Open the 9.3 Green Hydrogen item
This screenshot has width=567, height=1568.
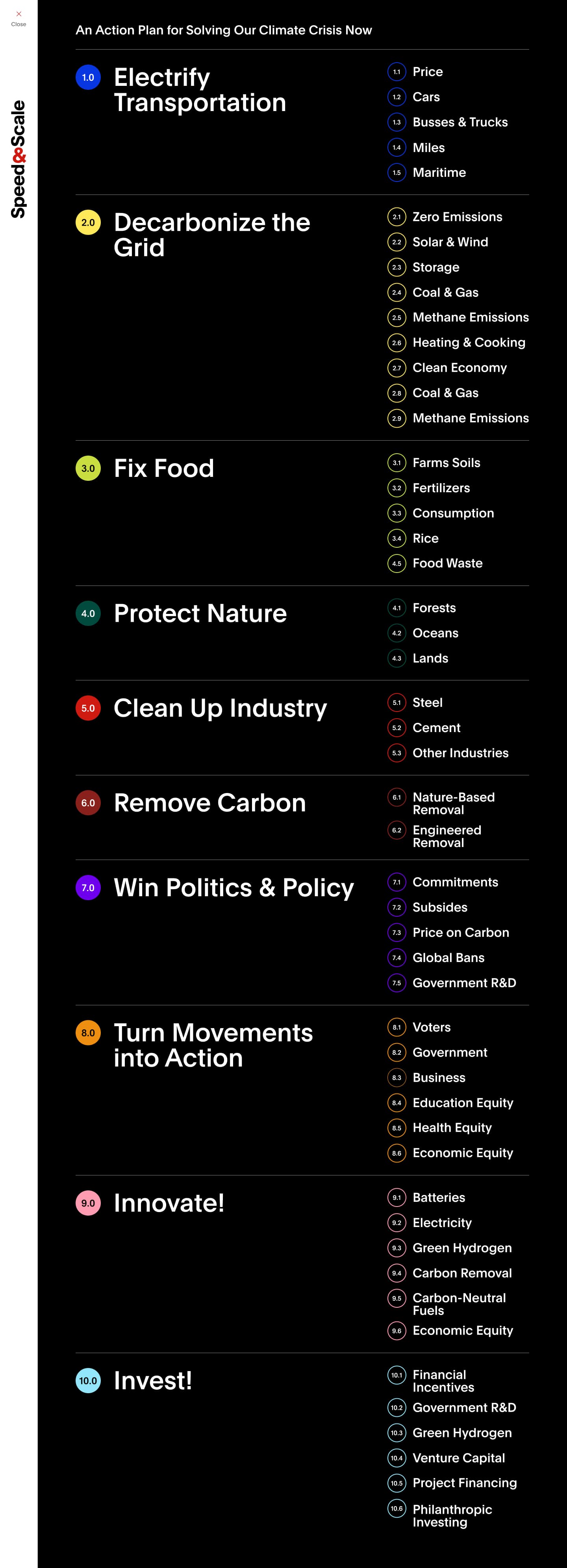pos(462,1248)
